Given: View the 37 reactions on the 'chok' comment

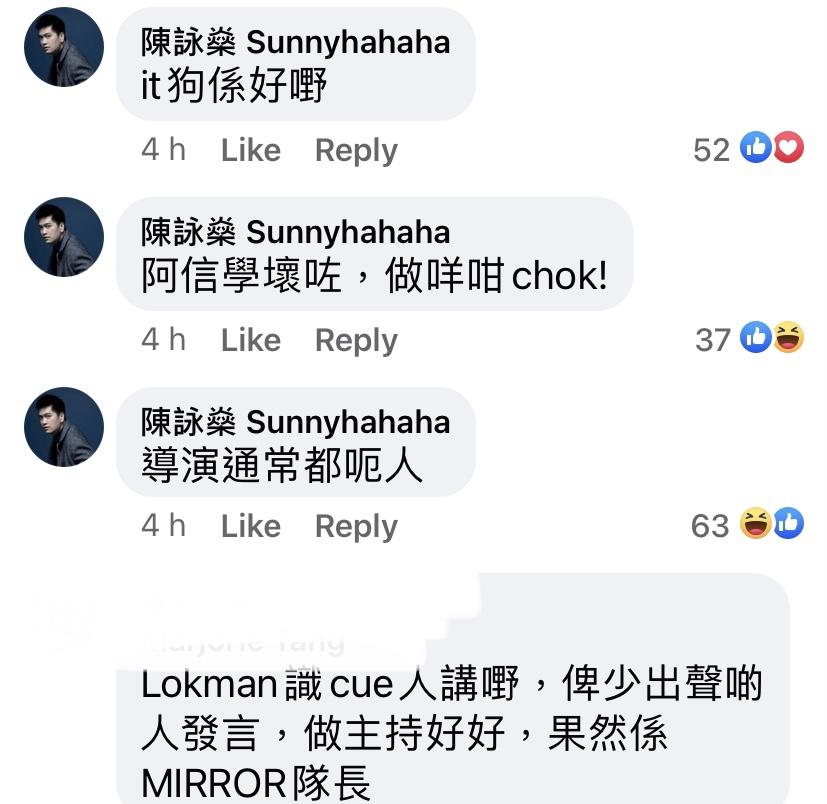Looking at the screenshot, I should [x=750, y=339].
